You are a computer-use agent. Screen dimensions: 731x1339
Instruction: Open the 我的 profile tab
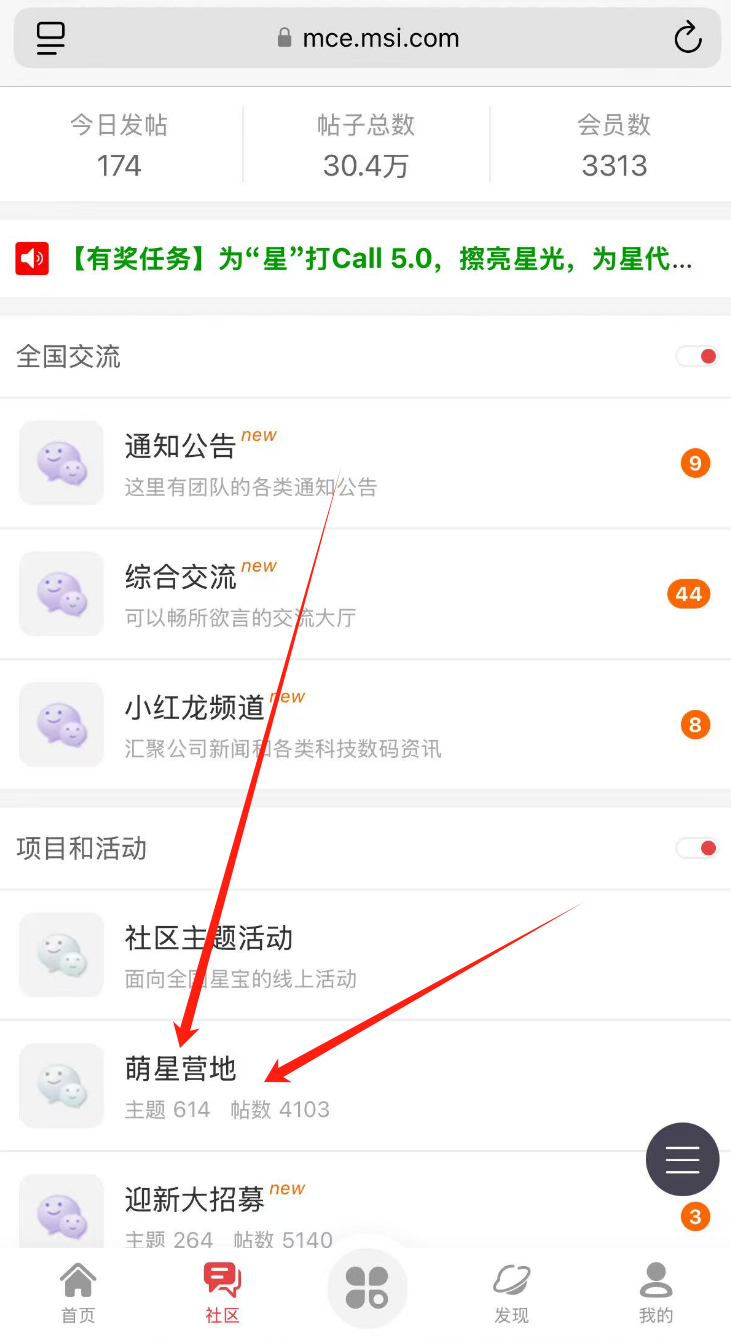click(656, 1292)
